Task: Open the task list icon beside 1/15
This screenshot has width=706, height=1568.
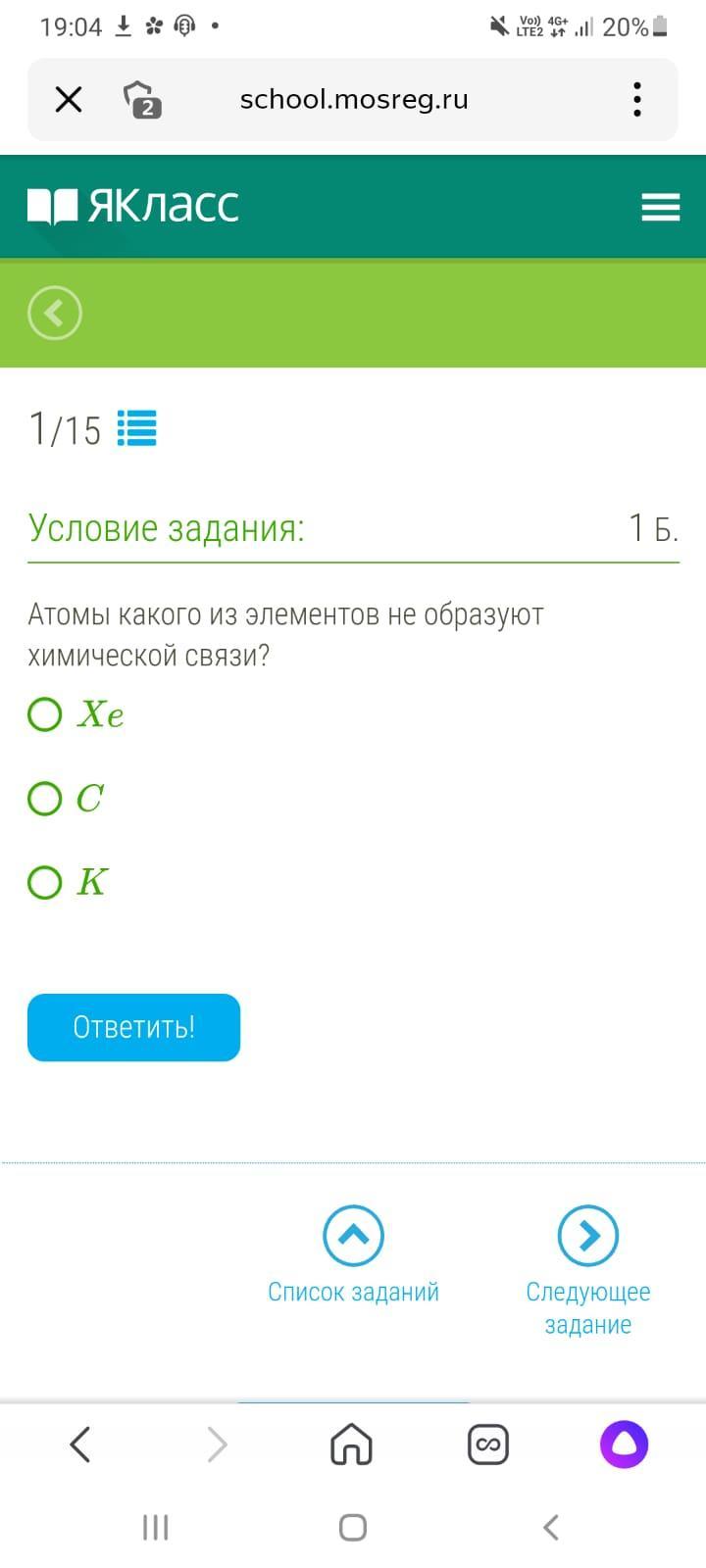Action: [x=137, y=427]
